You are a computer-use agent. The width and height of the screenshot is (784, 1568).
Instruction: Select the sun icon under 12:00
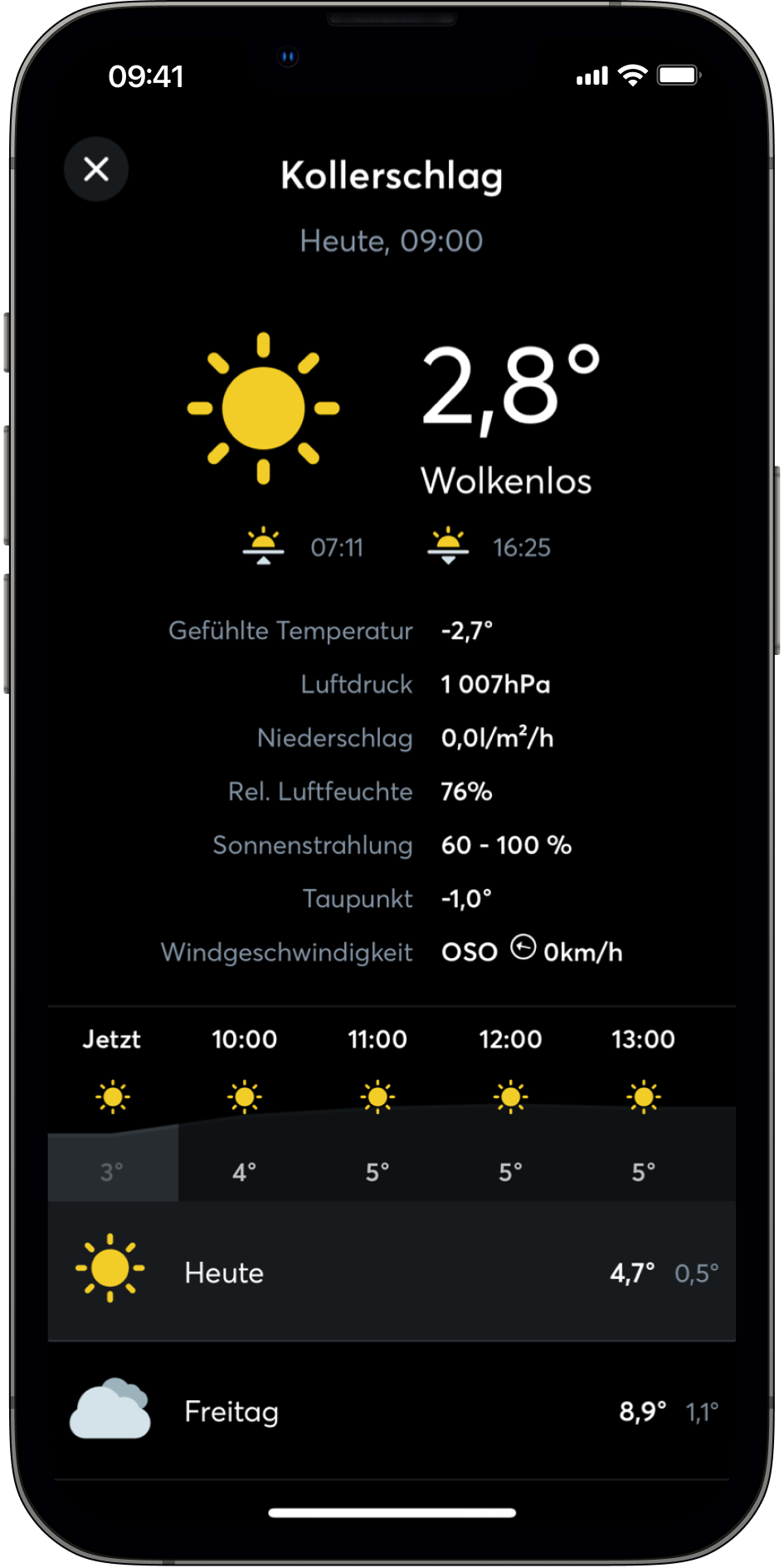pos(511,1096)
